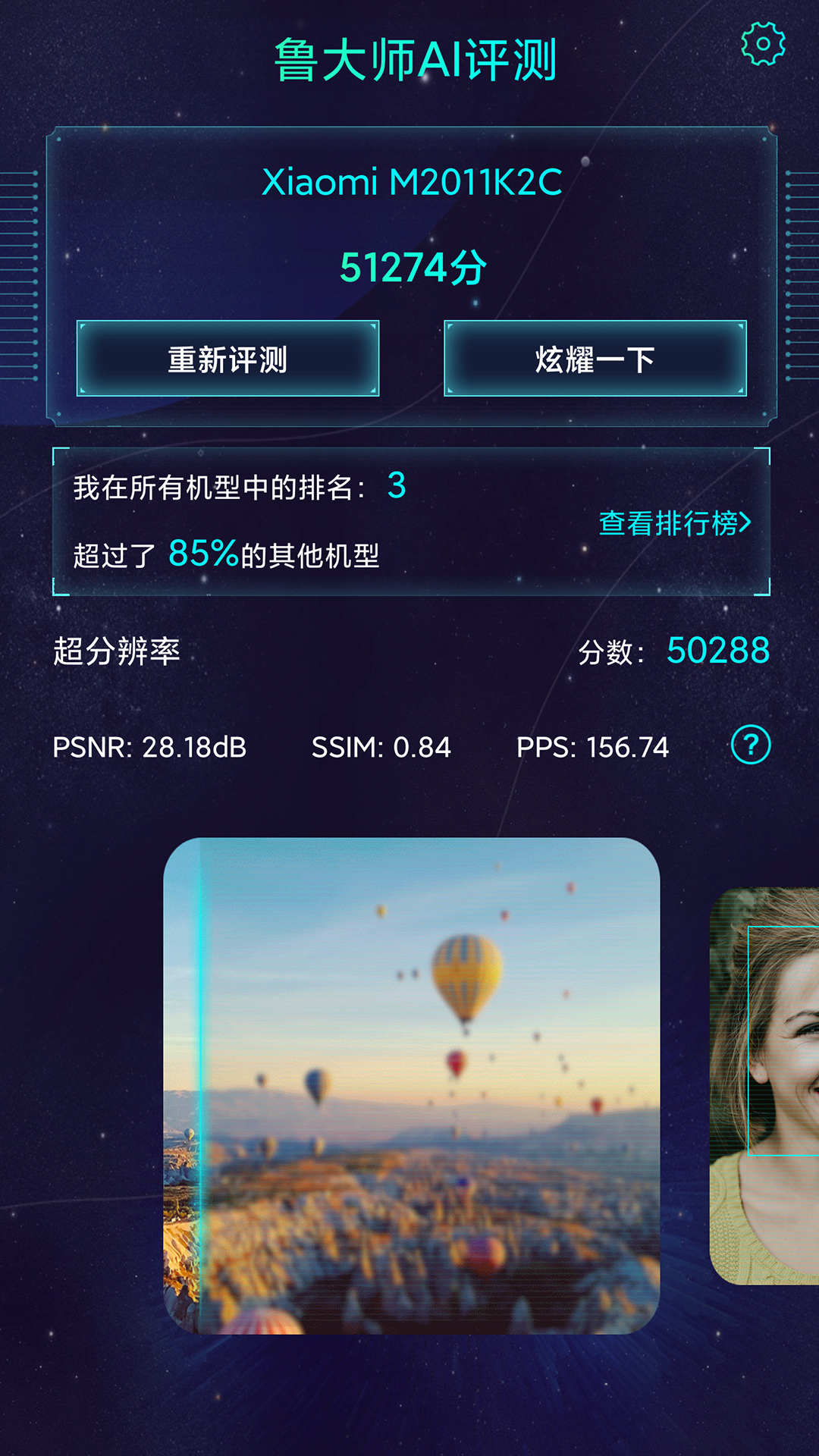Open the question mark help icon
This screenshot has width=819, height=1456.
pos(751,745)
